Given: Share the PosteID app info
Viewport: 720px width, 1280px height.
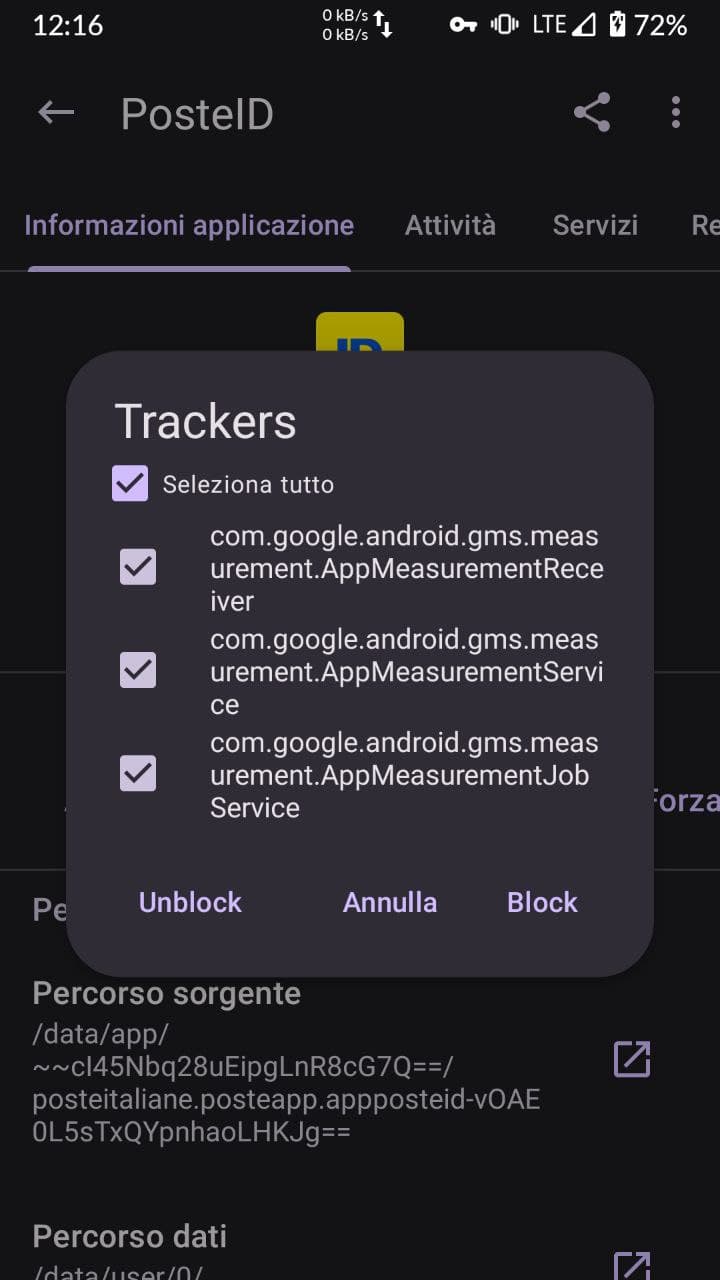Looking at the screenshot, I should (x=592, y=113).
